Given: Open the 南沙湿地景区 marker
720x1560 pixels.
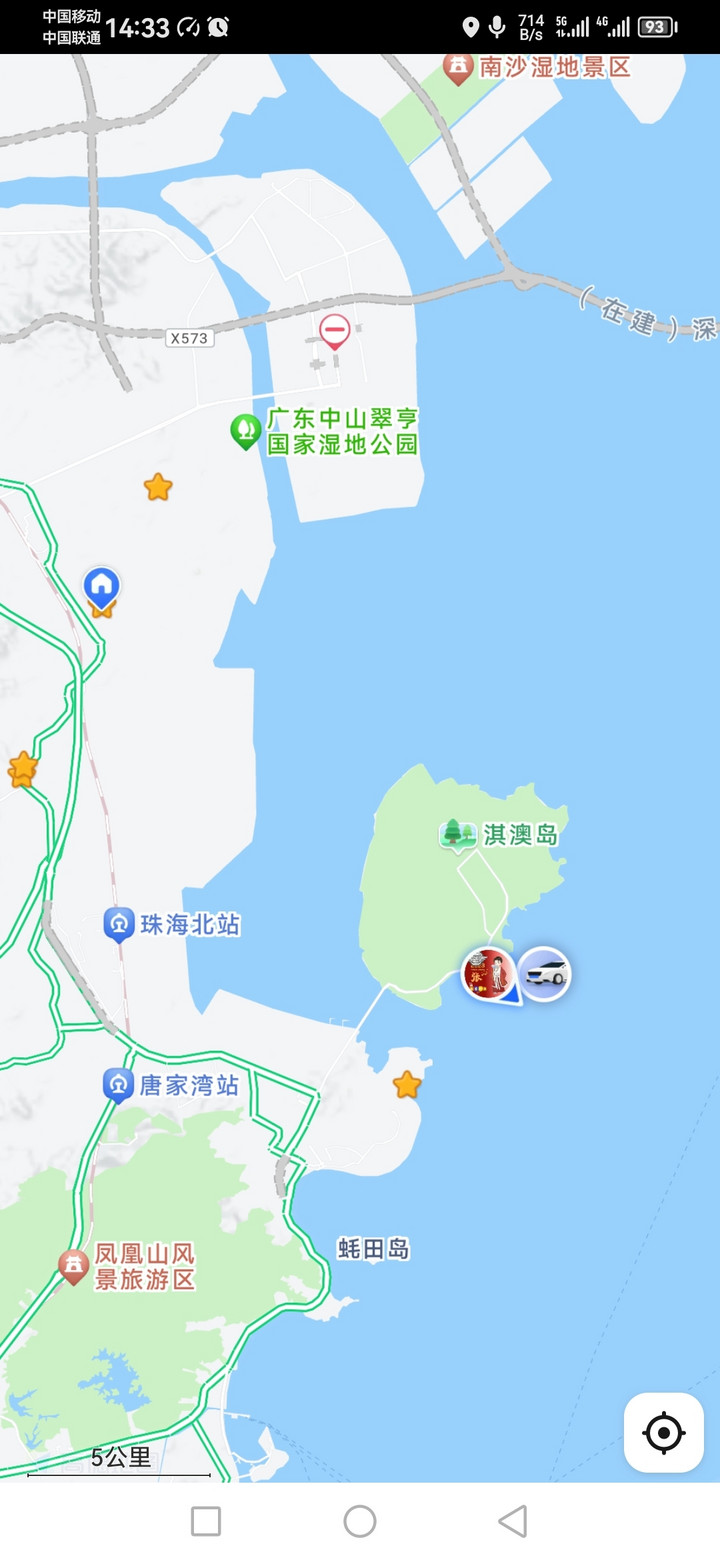Looking at the screenshot, I should [x=458, y=68].
